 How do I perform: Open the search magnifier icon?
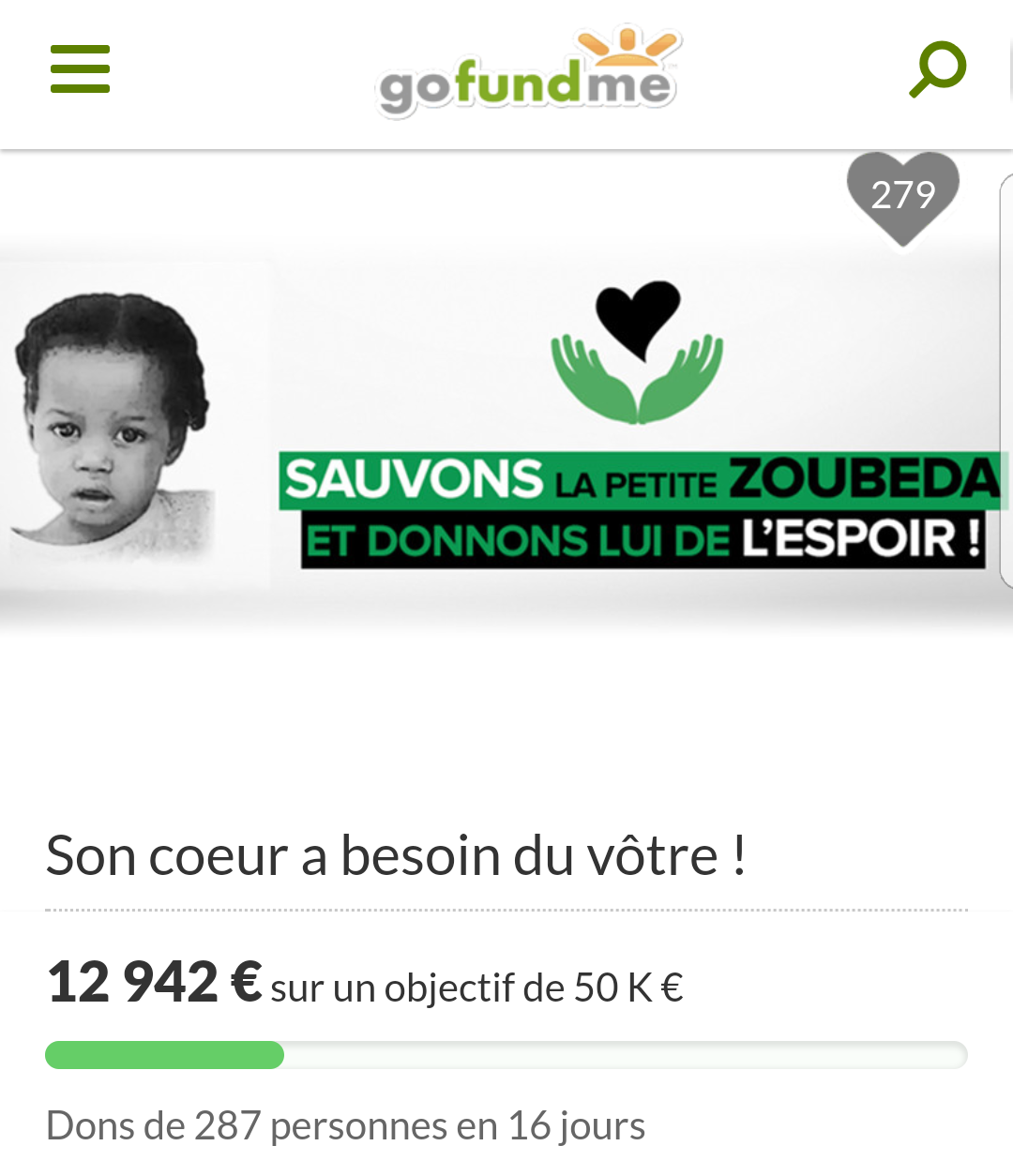click(x=937, y=68)
